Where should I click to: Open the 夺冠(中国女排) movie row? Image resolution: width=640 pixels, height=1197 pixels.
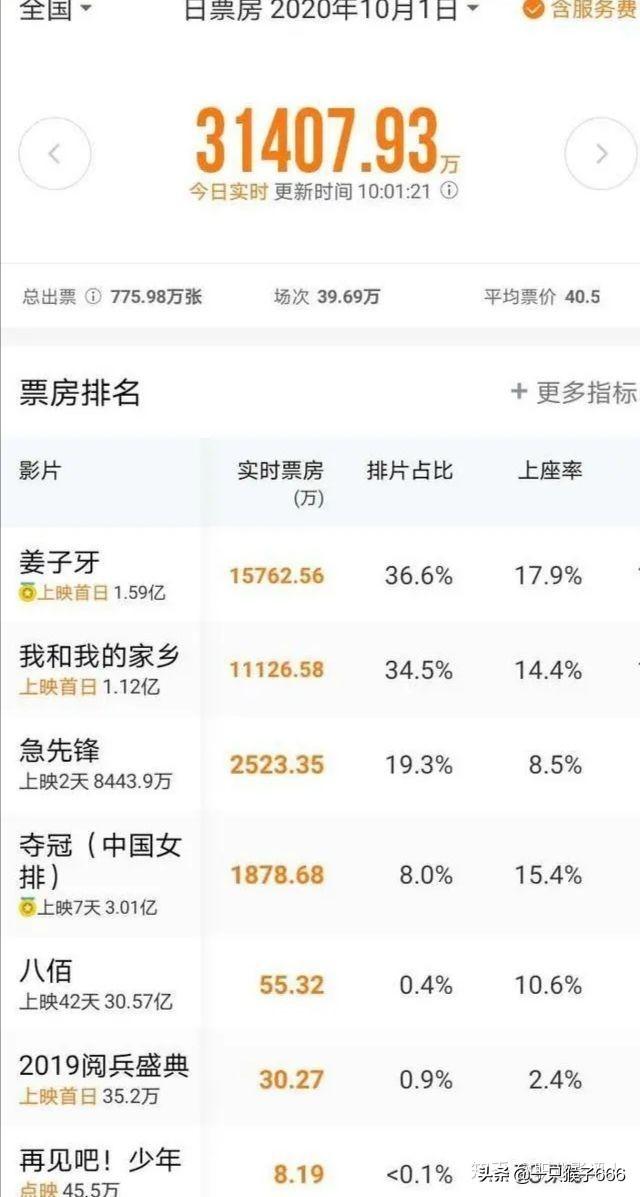coord(320,875)
